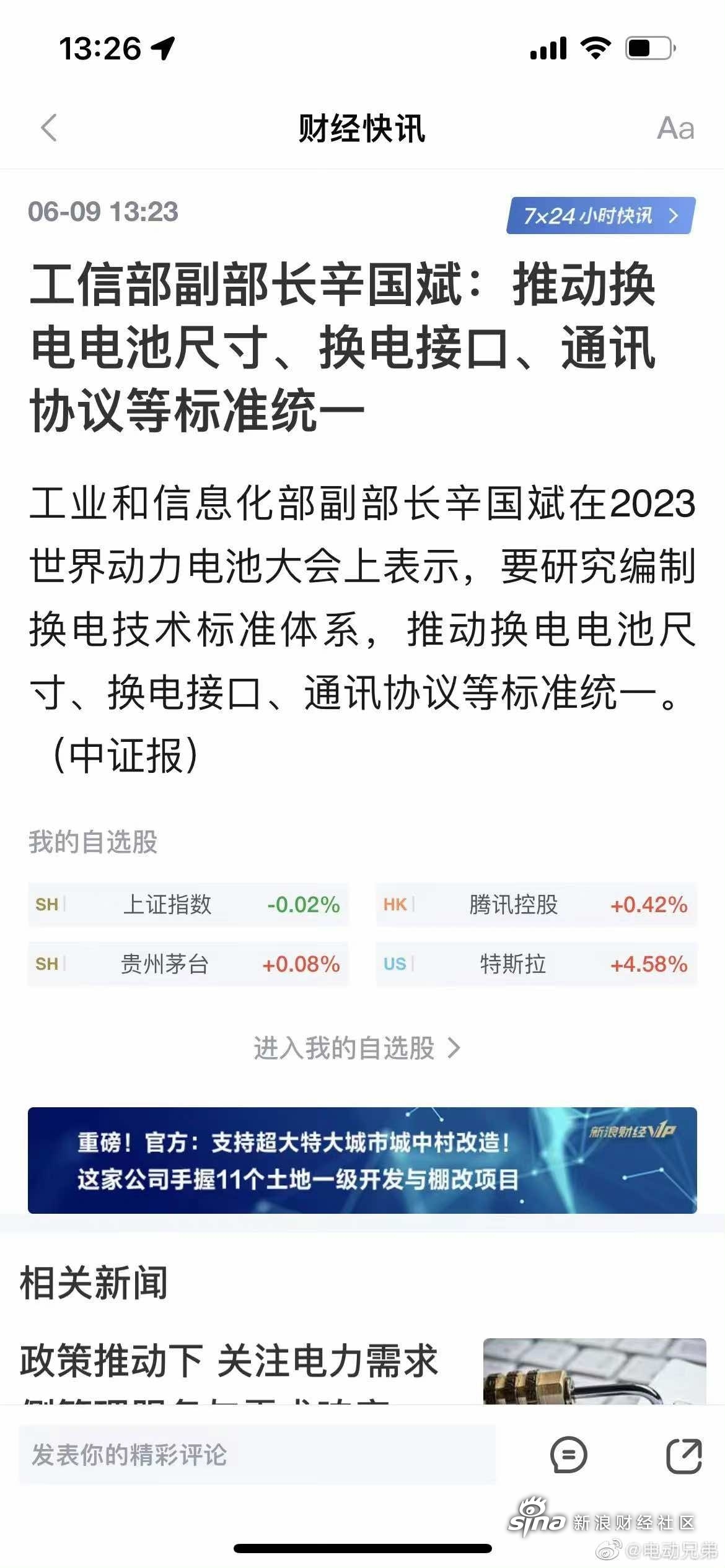
Task: Open the 7x24小时快讯 feed
Action: pyautogui.click(x=600, y=216)
